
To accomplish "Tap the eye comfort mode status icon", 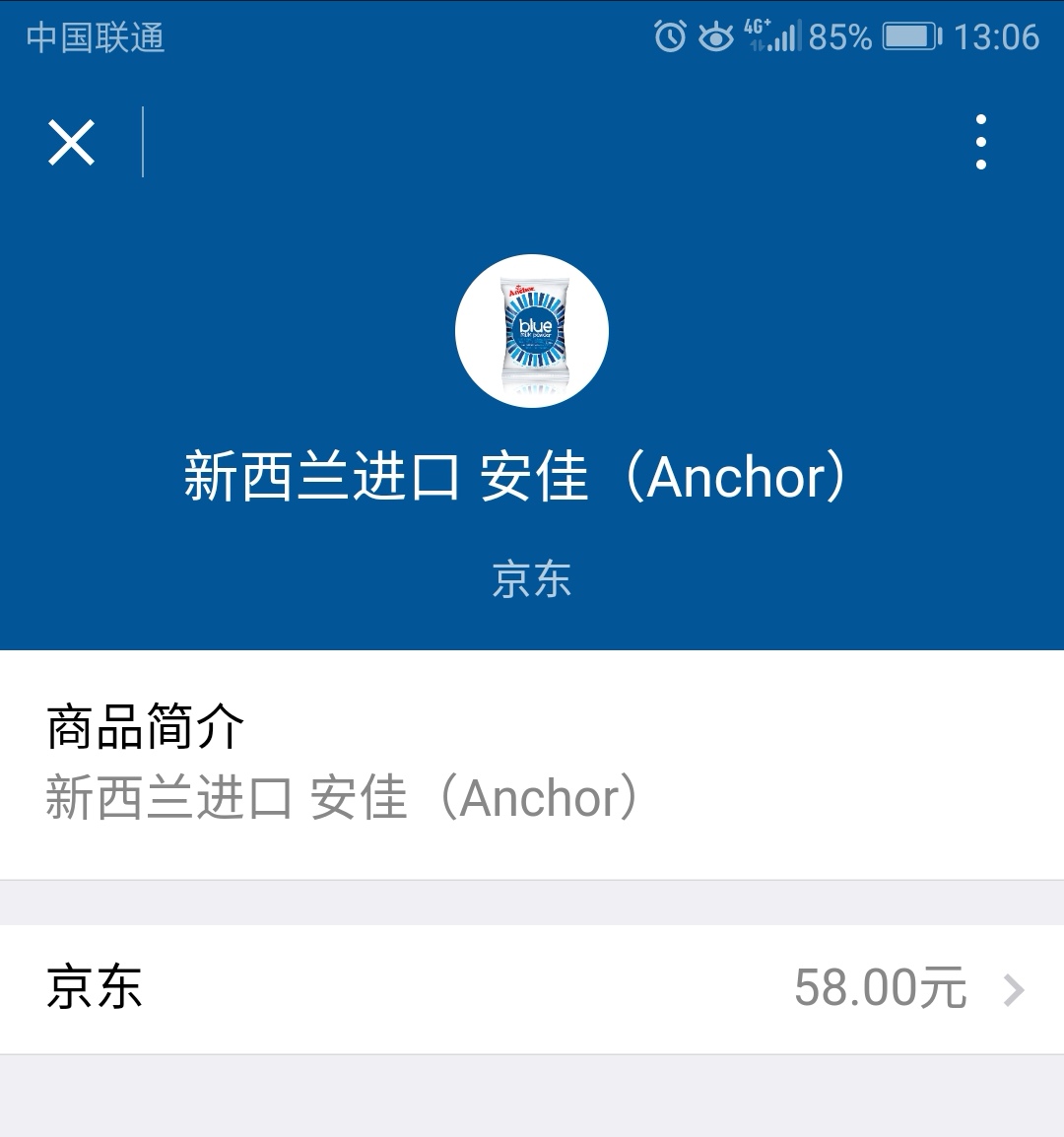I will click(718, 37).
